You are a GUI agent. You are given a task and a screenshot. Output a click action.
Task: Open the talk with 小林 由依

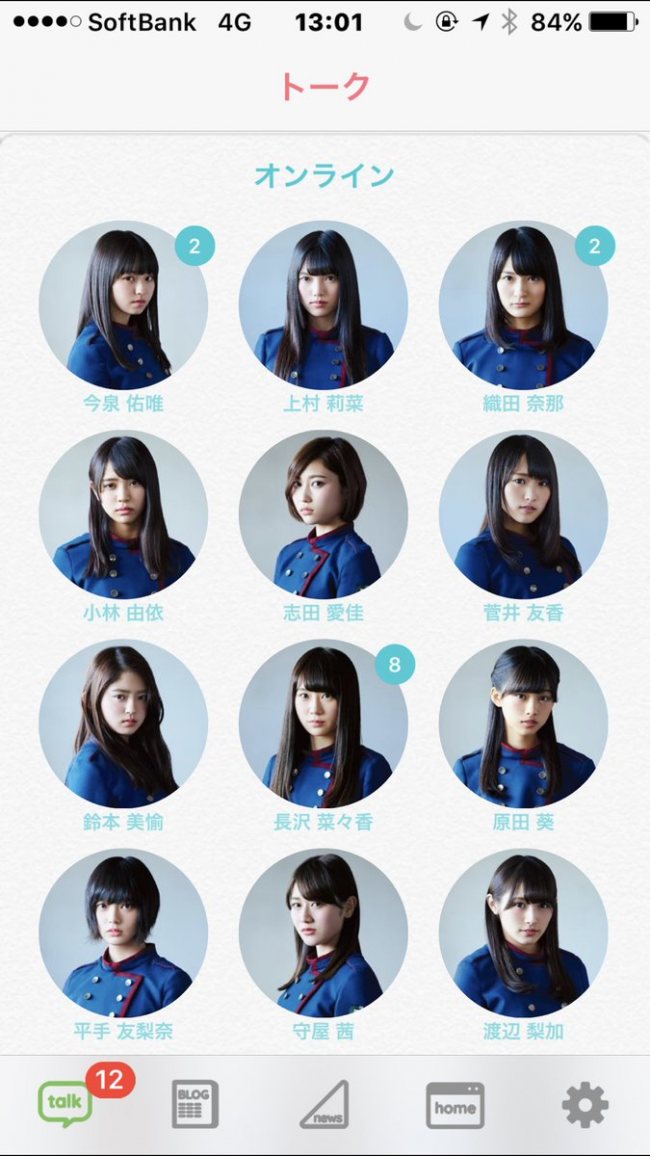click(123, 515)
